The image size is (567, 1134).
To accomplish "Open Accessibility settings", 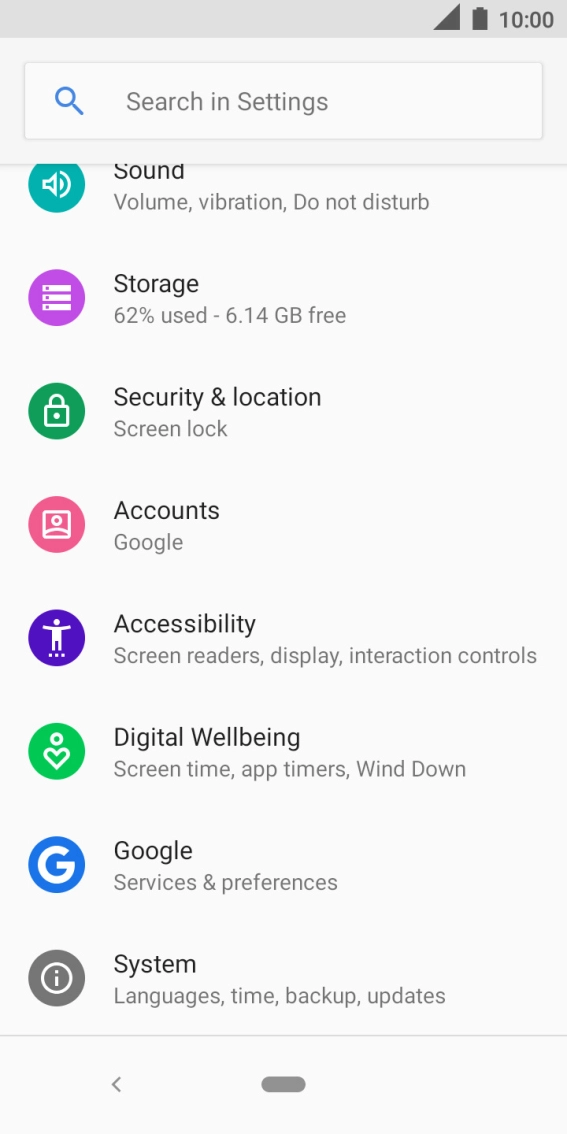I will click(x=284, y=639).
